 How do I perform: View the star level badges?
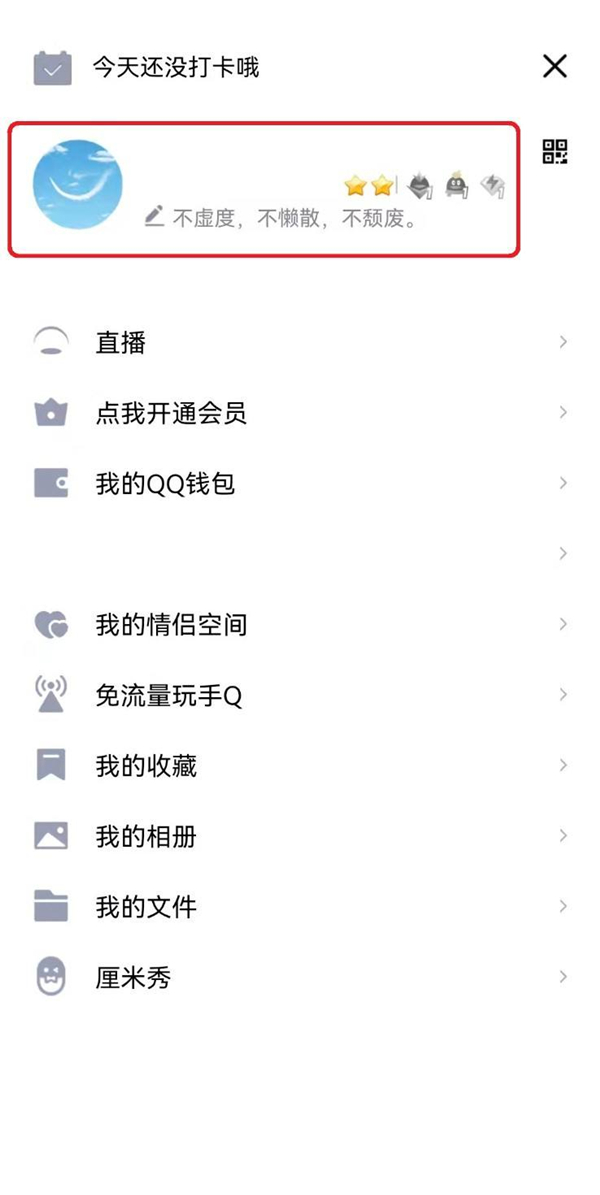click(x=368, y=185)
